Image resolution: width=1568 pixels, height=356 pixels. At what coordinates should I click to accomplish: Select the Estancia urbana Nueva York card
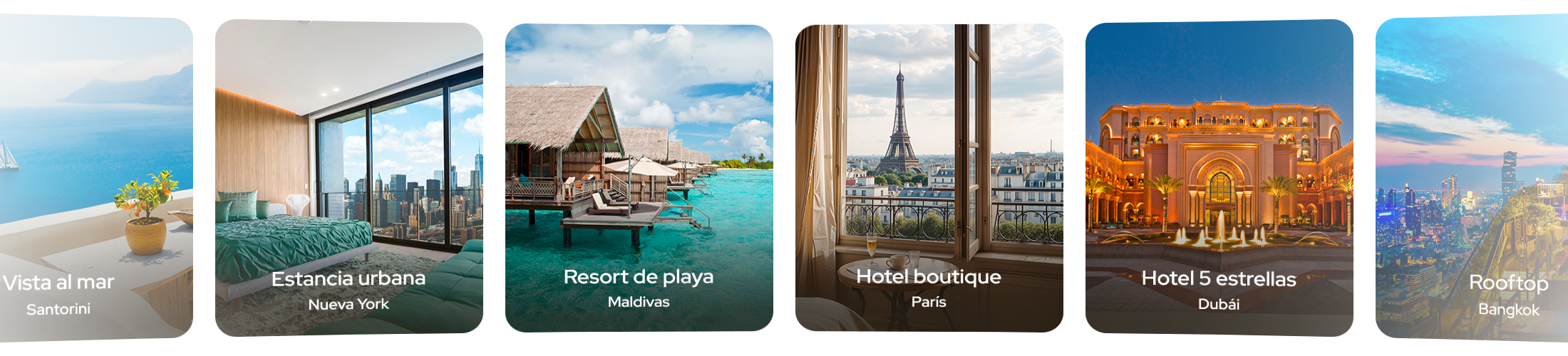(x=349, y=178)
